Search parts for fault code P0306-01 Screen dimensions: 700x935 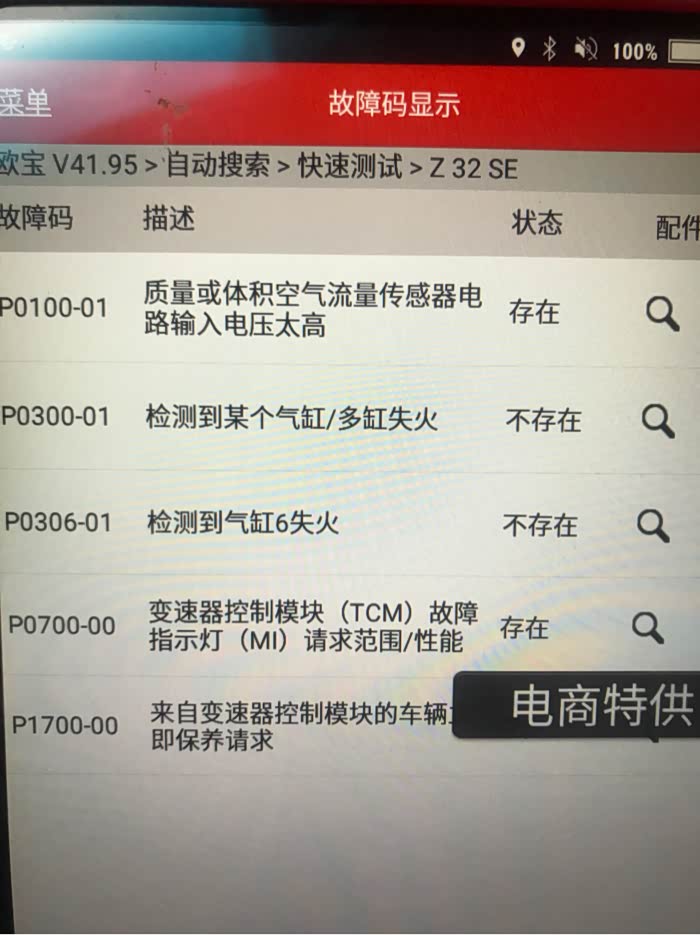point(652,524)
